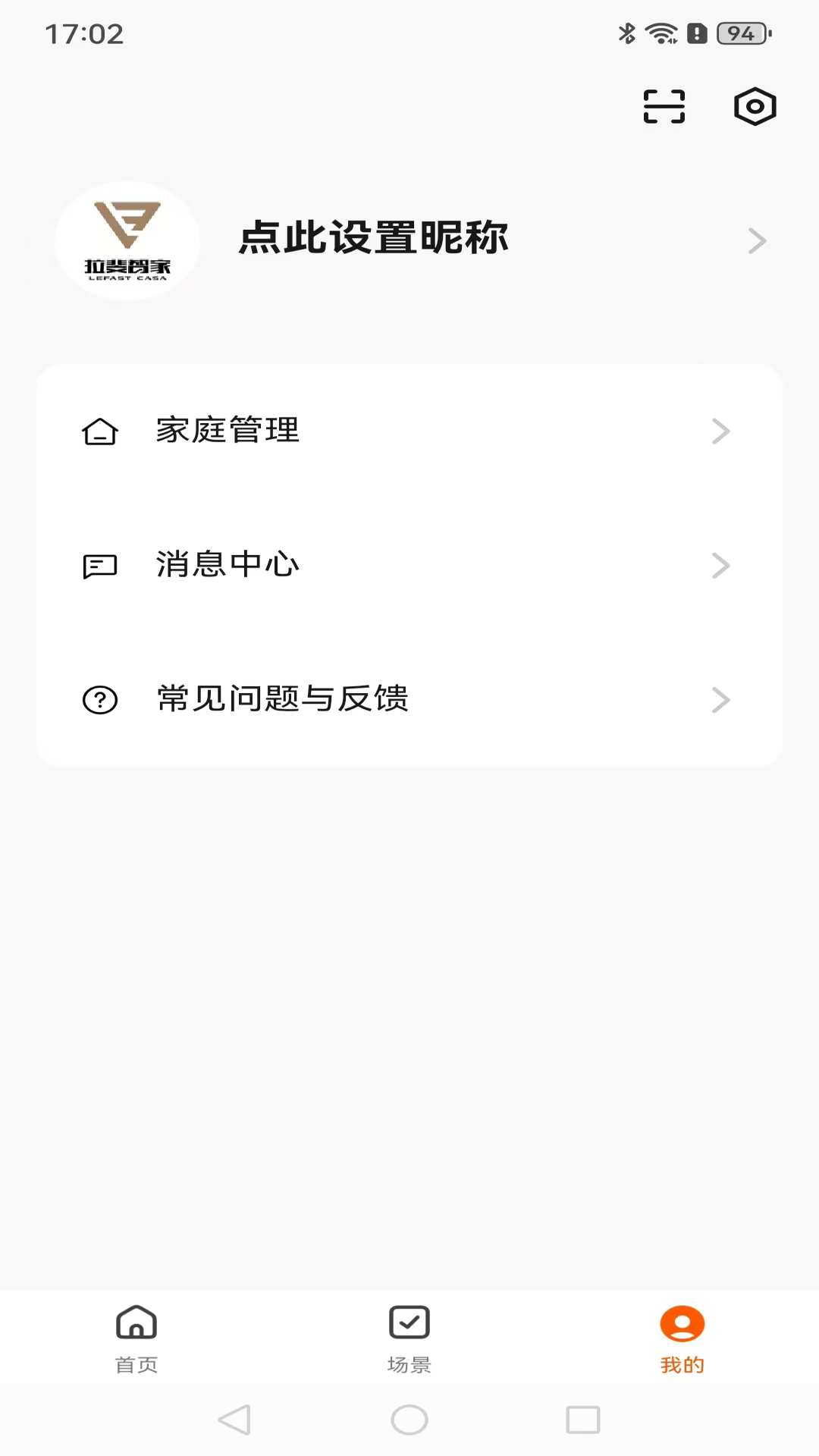This screenshot has height=1456, width=819.
Task: Tap the profile avatar picture
Action: click(127, 241)
